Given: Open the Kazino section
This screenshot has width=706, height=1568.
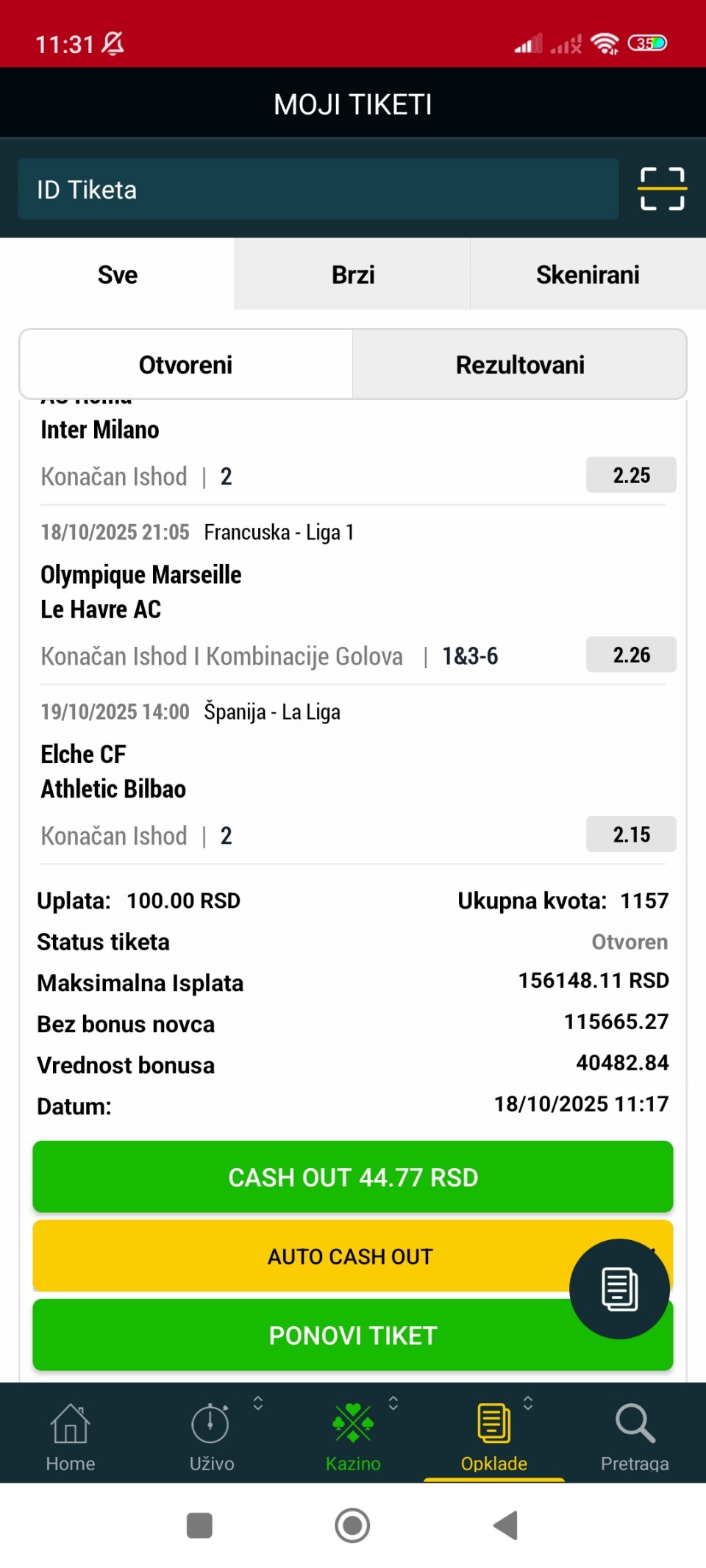Looking at the screenshot, I should [353, 1434].
